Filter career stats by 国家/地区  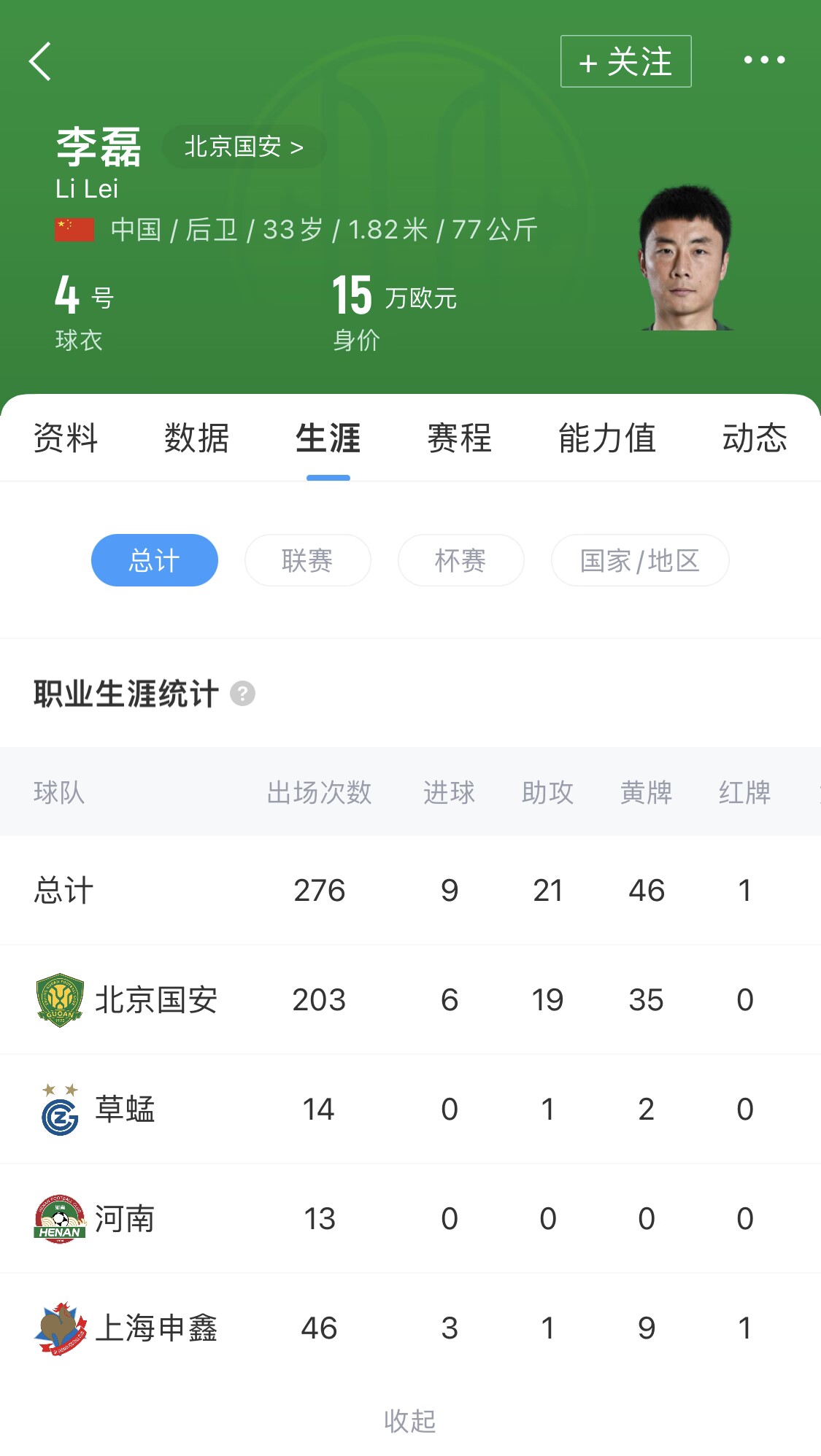(x=639, y=560)
